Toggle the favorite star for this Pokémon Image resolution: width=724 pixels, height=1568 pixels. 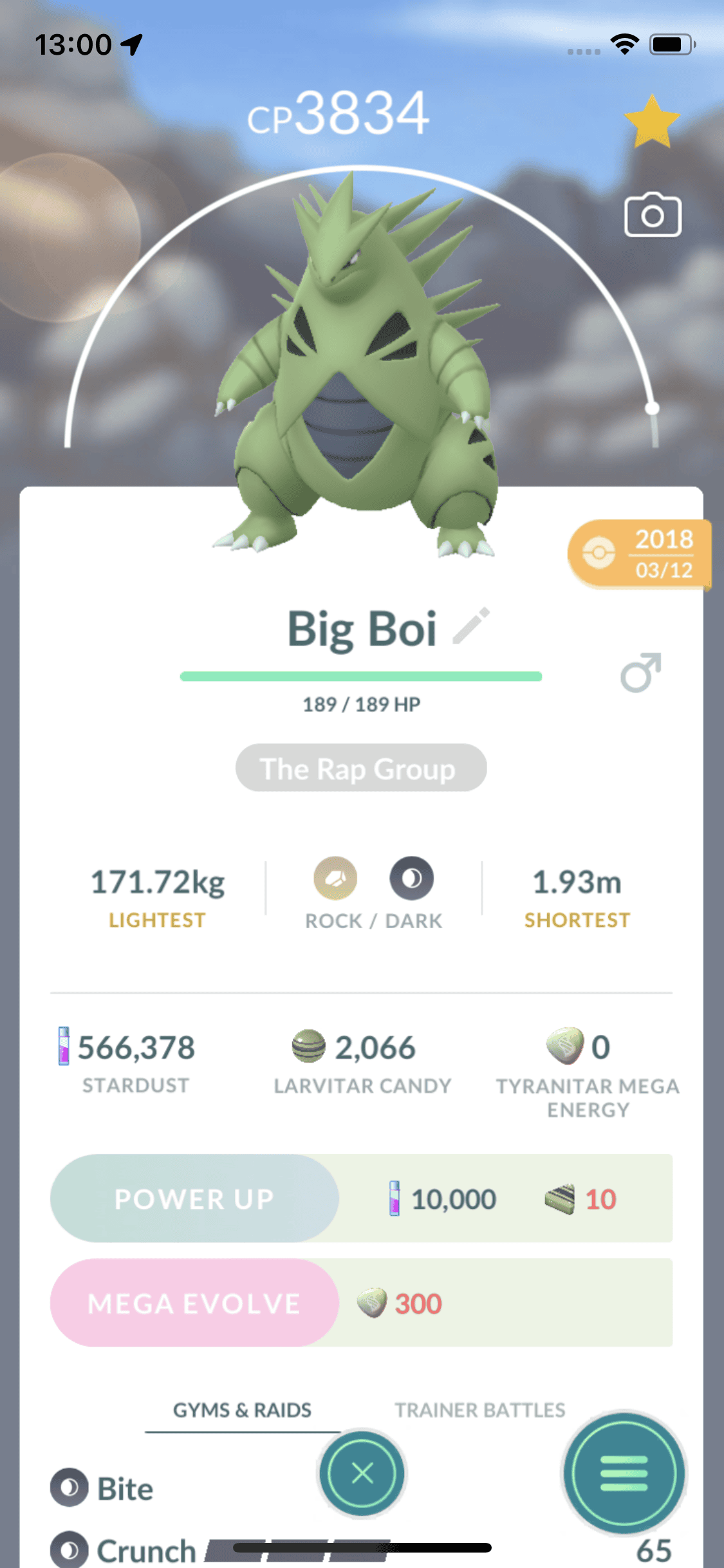651,122
